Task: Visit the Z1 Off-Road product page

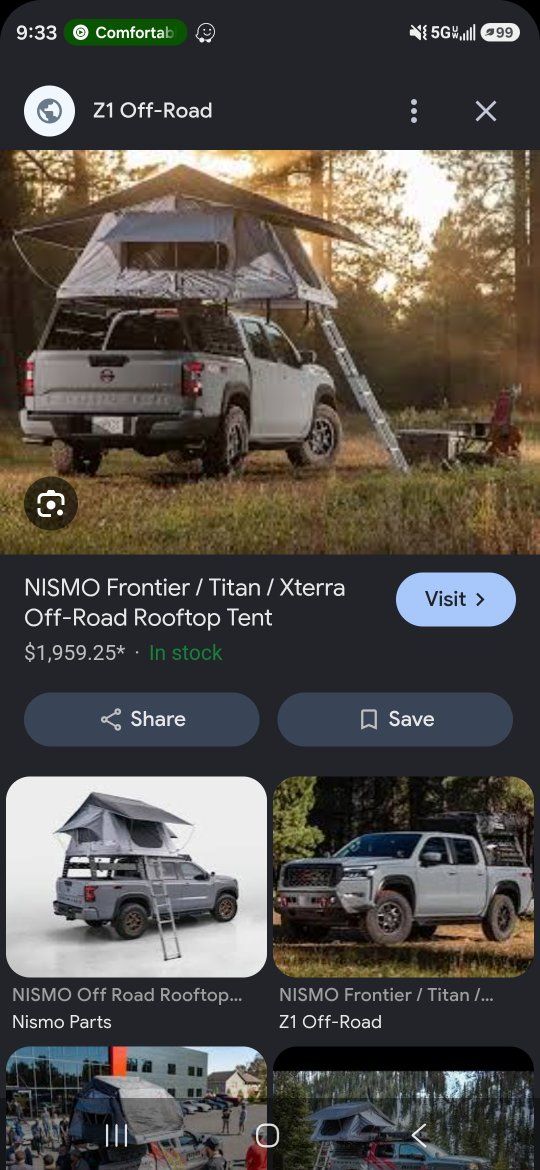Action: pyautogui.click(x=456, y=599)
